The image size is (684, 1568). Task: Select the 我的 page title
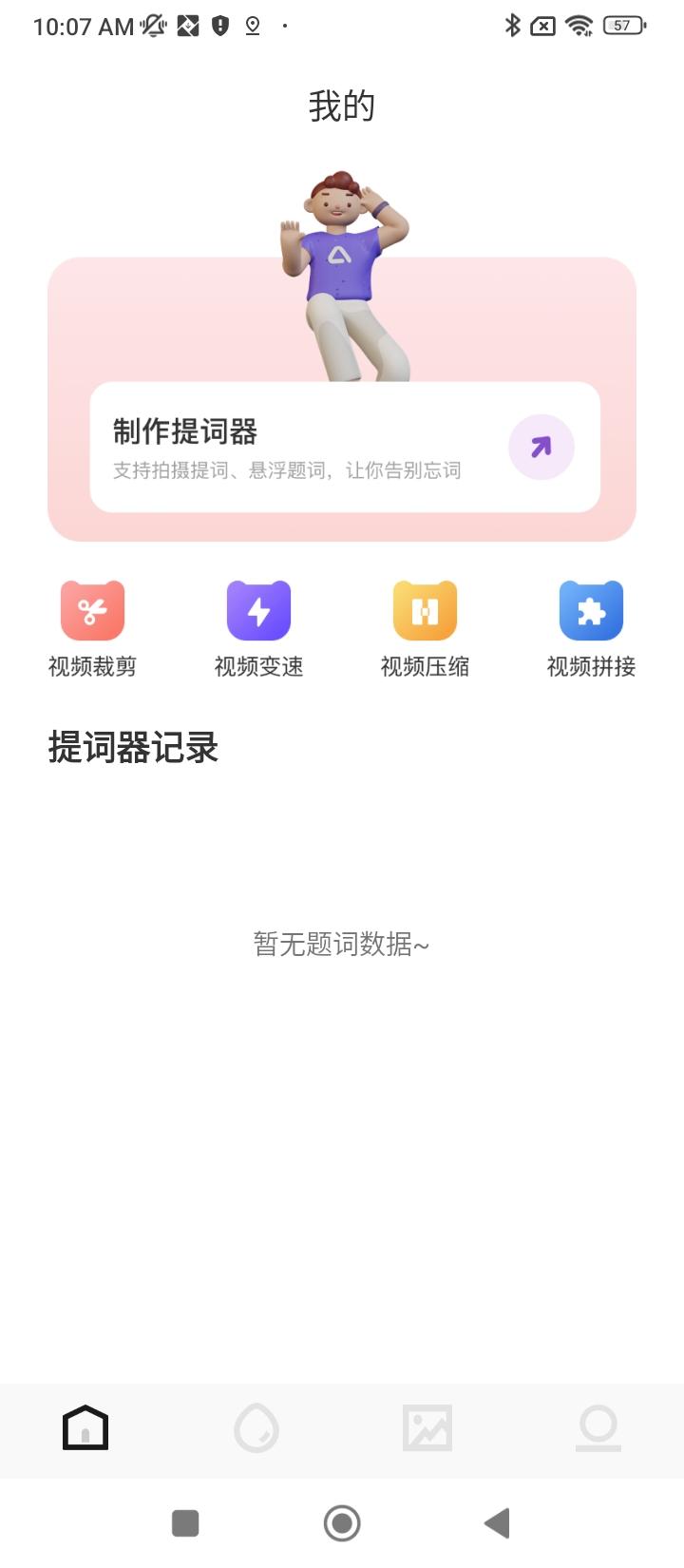point(342,106)
